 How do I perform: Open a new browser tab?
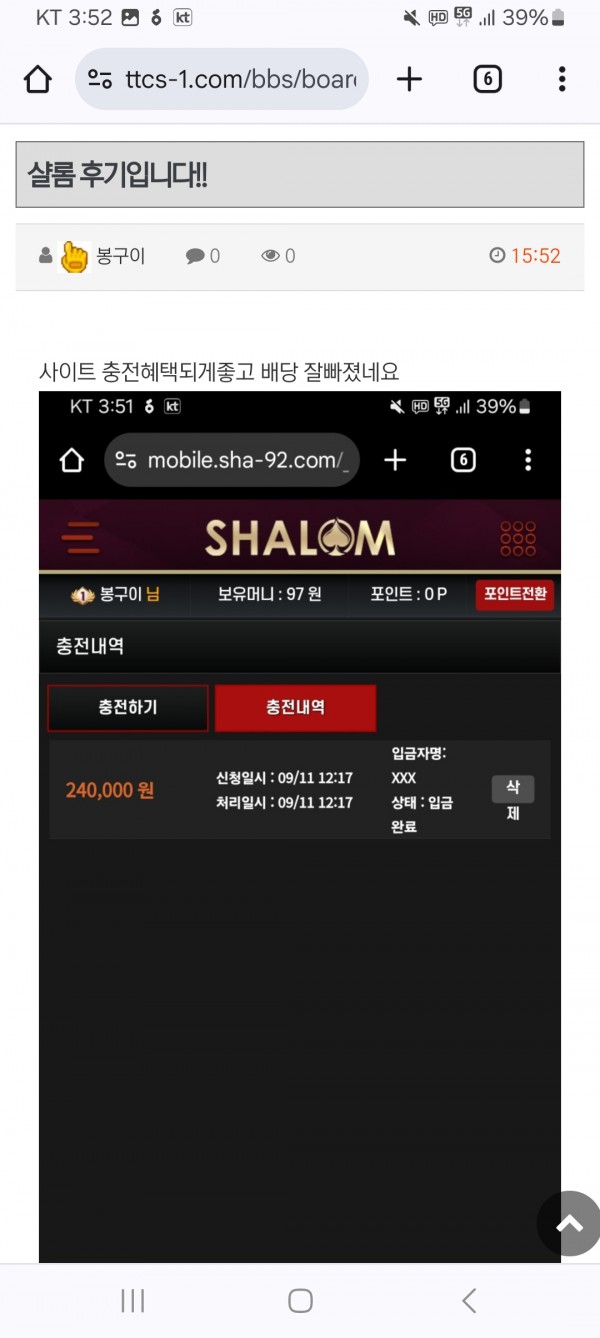pyautogui.click(x=409, y=79)
